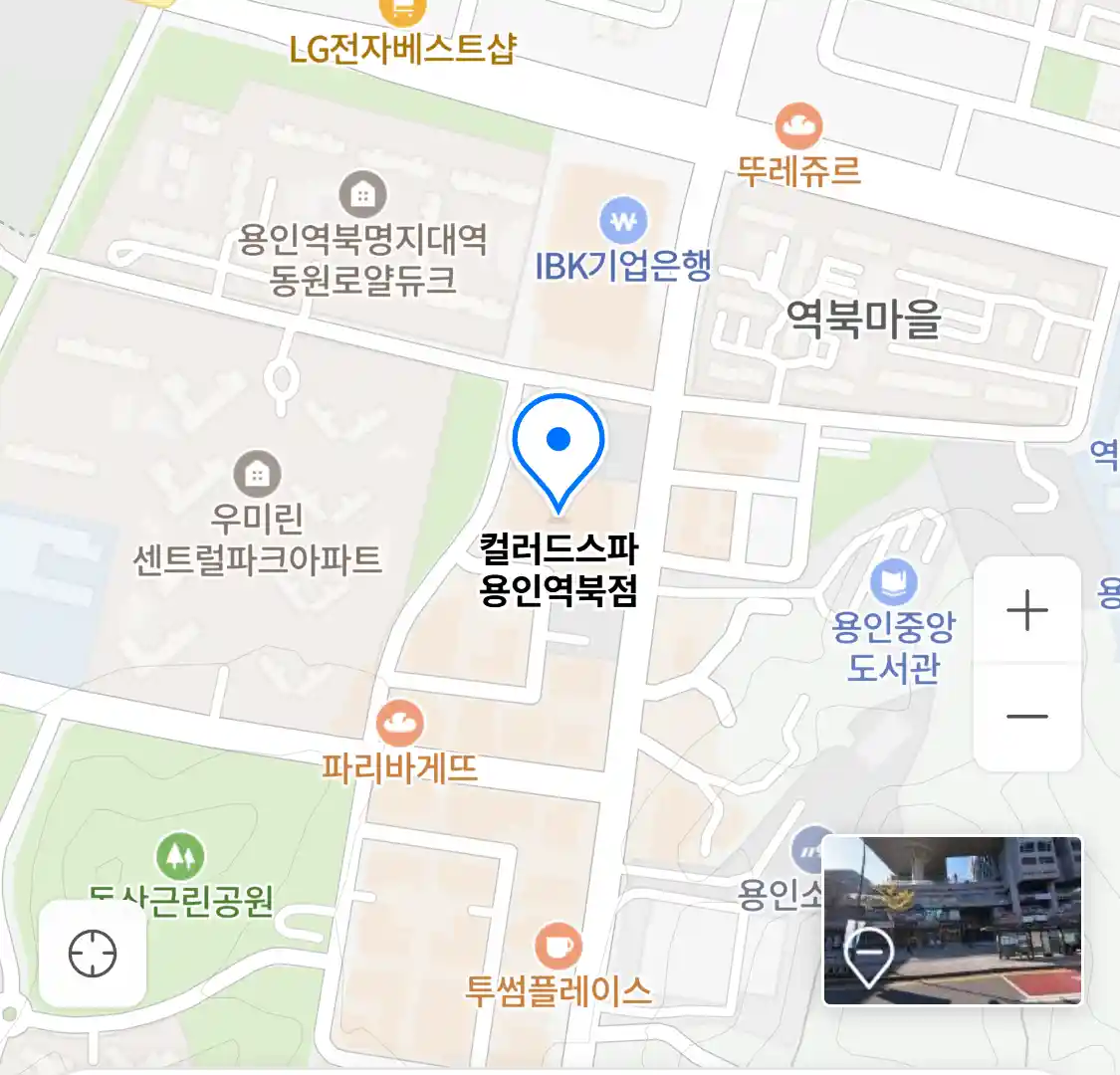
Task: Select the 투썸플레이스 cafe marker
Action: click(559, 945)
